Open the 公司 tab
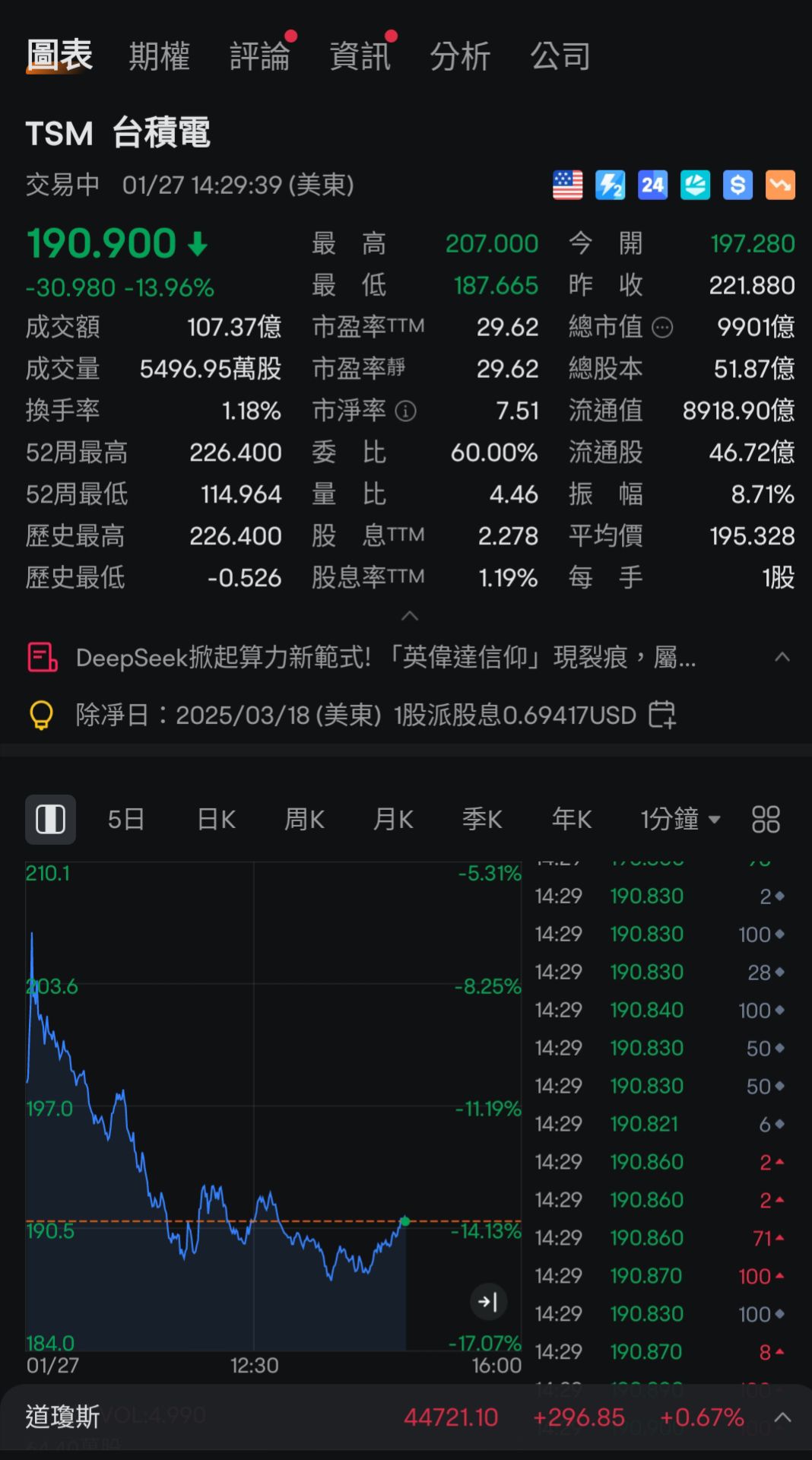 tap(560, 56)
